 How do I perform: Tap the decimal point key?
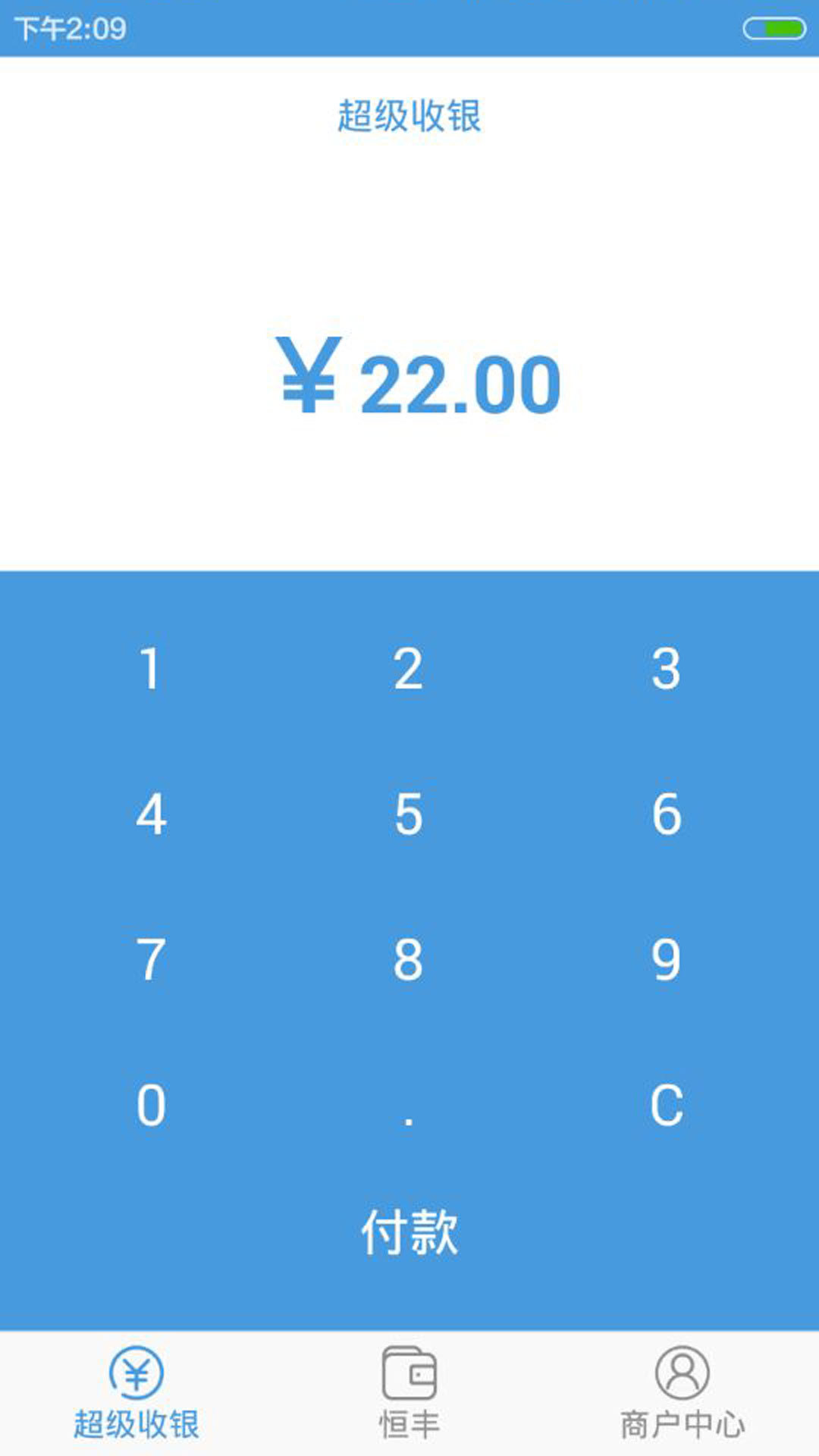coord(408,1107)
